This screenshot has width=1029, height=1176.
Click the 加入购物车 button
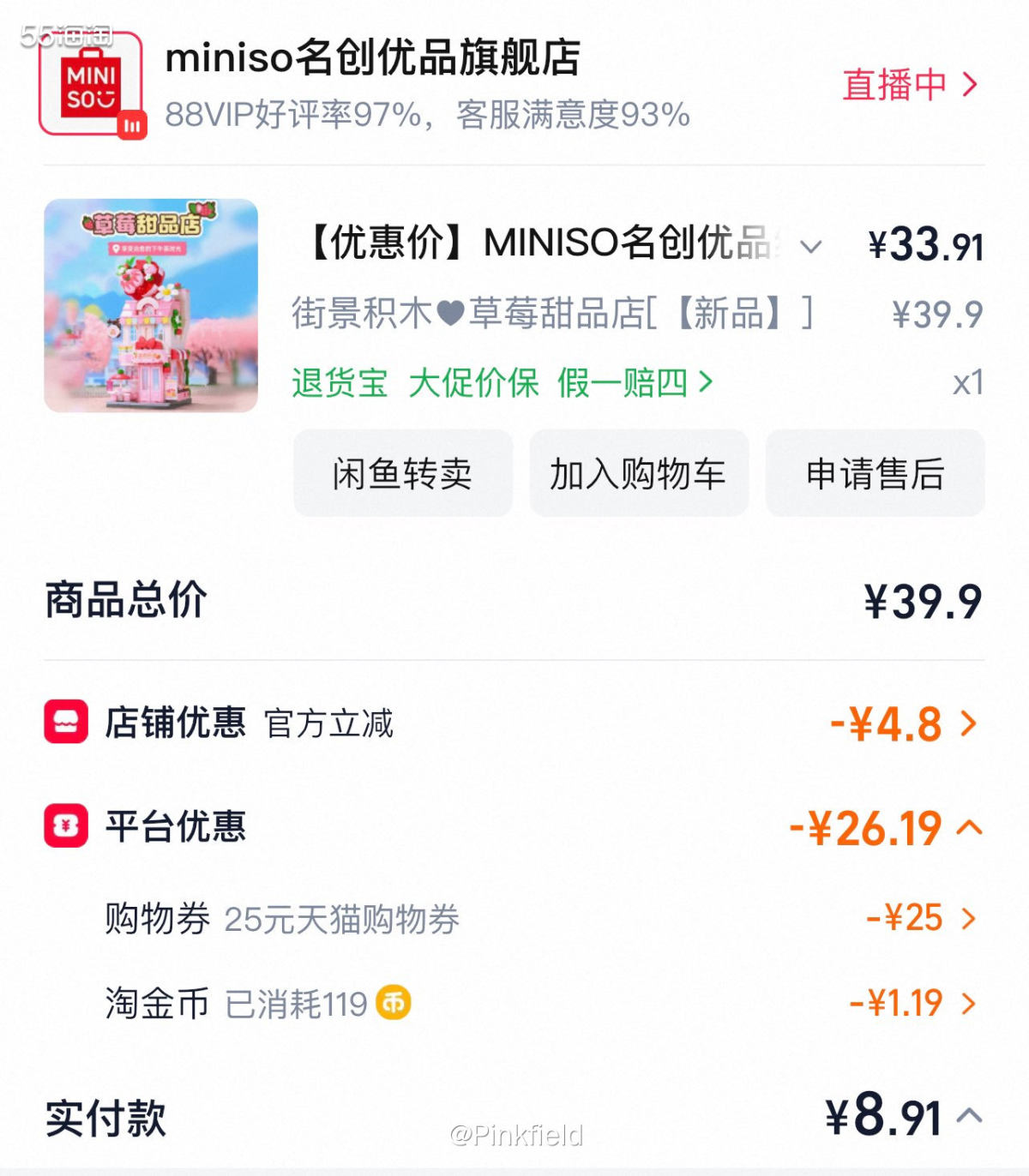[638, 473]
